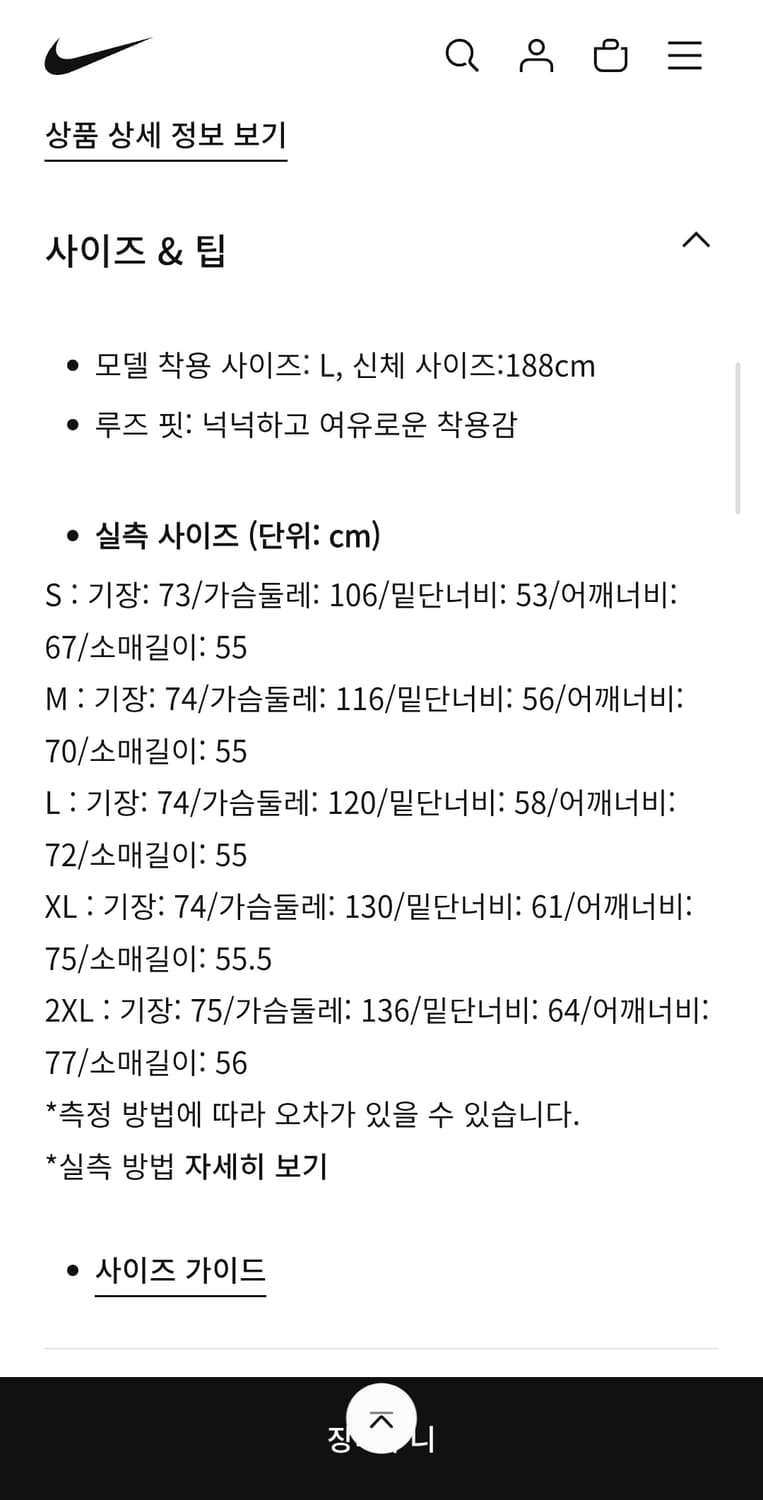Select the search magnifier in the header
The image size is (763, 1500).
(461, 56)
